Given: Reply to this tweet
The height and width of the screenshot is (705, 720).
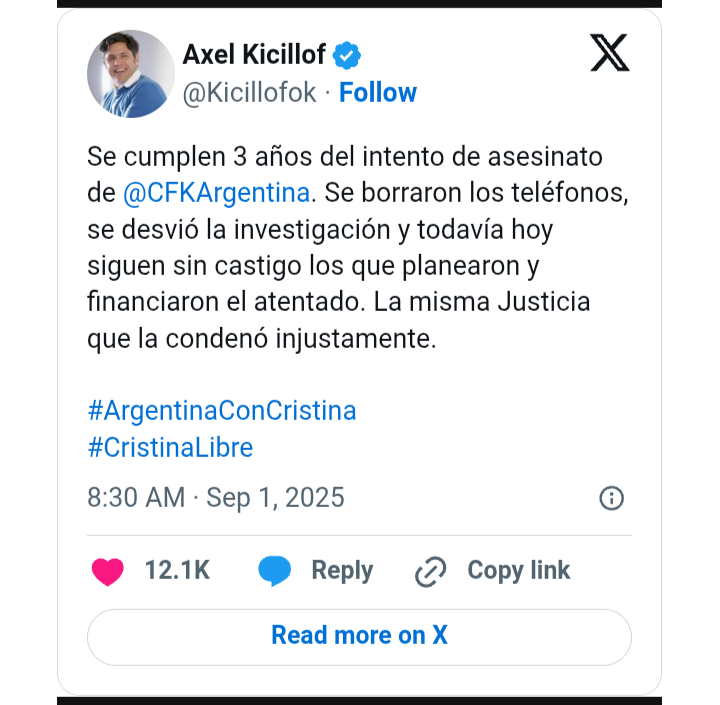Looking at the screenshot, I should click(x=316, y=571).
